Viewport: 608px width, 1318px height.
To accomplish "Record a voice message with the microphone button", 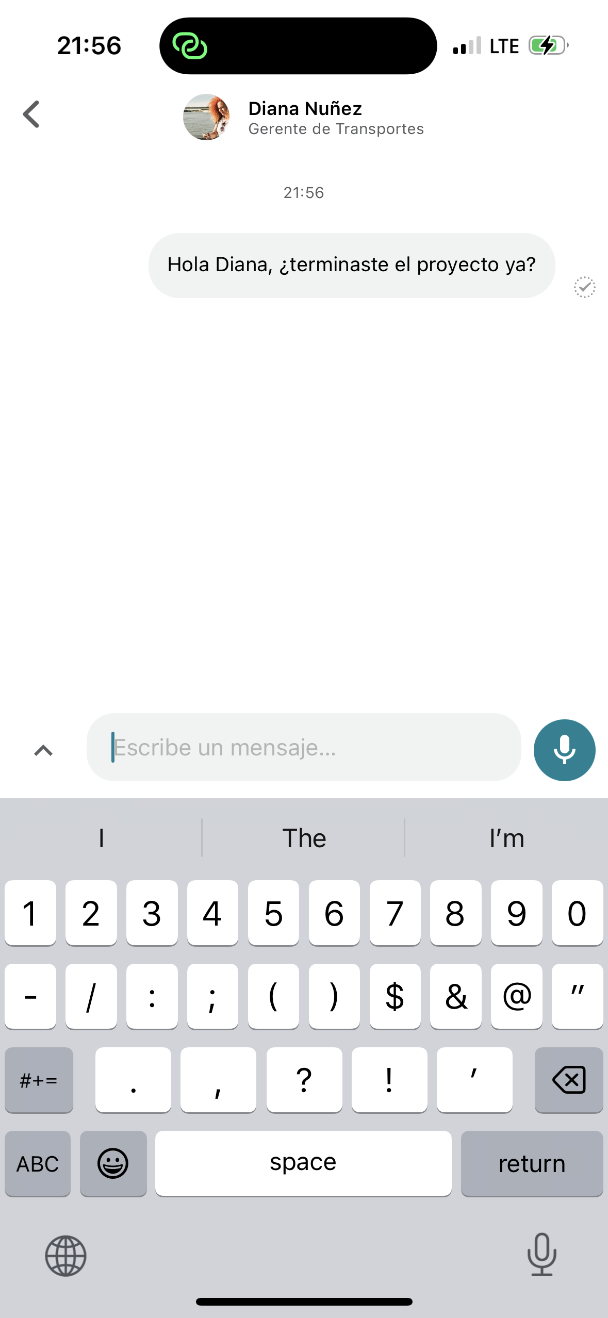I will [565, 749].
